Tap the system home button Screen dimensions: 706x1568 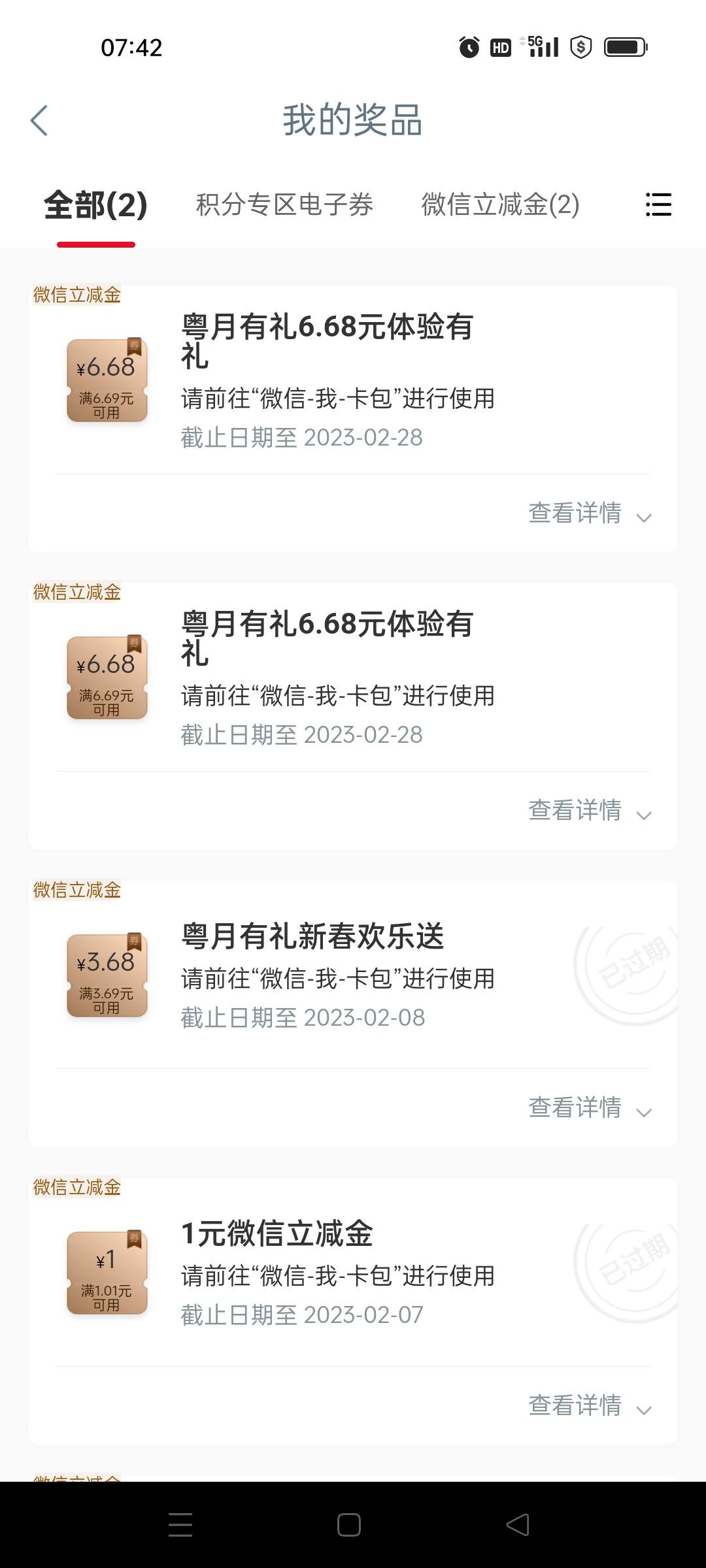pyautogui.click(x=349, y=1526)
